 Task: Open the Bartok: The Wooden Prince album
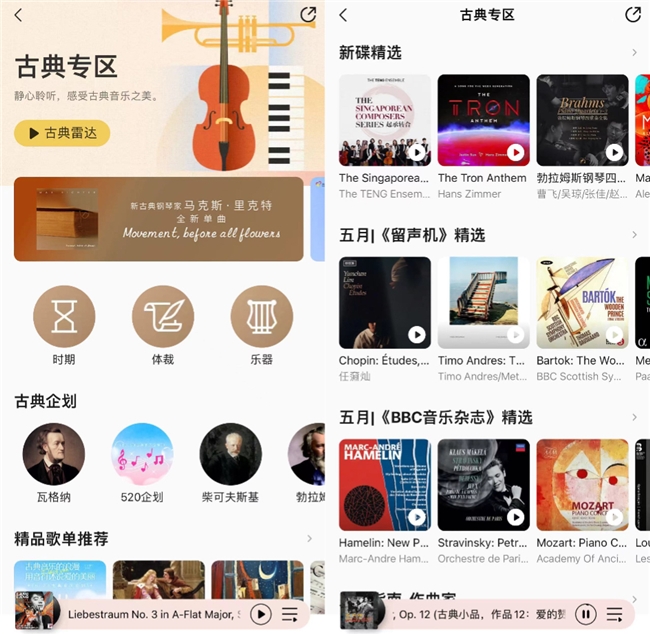pos(582,303)
